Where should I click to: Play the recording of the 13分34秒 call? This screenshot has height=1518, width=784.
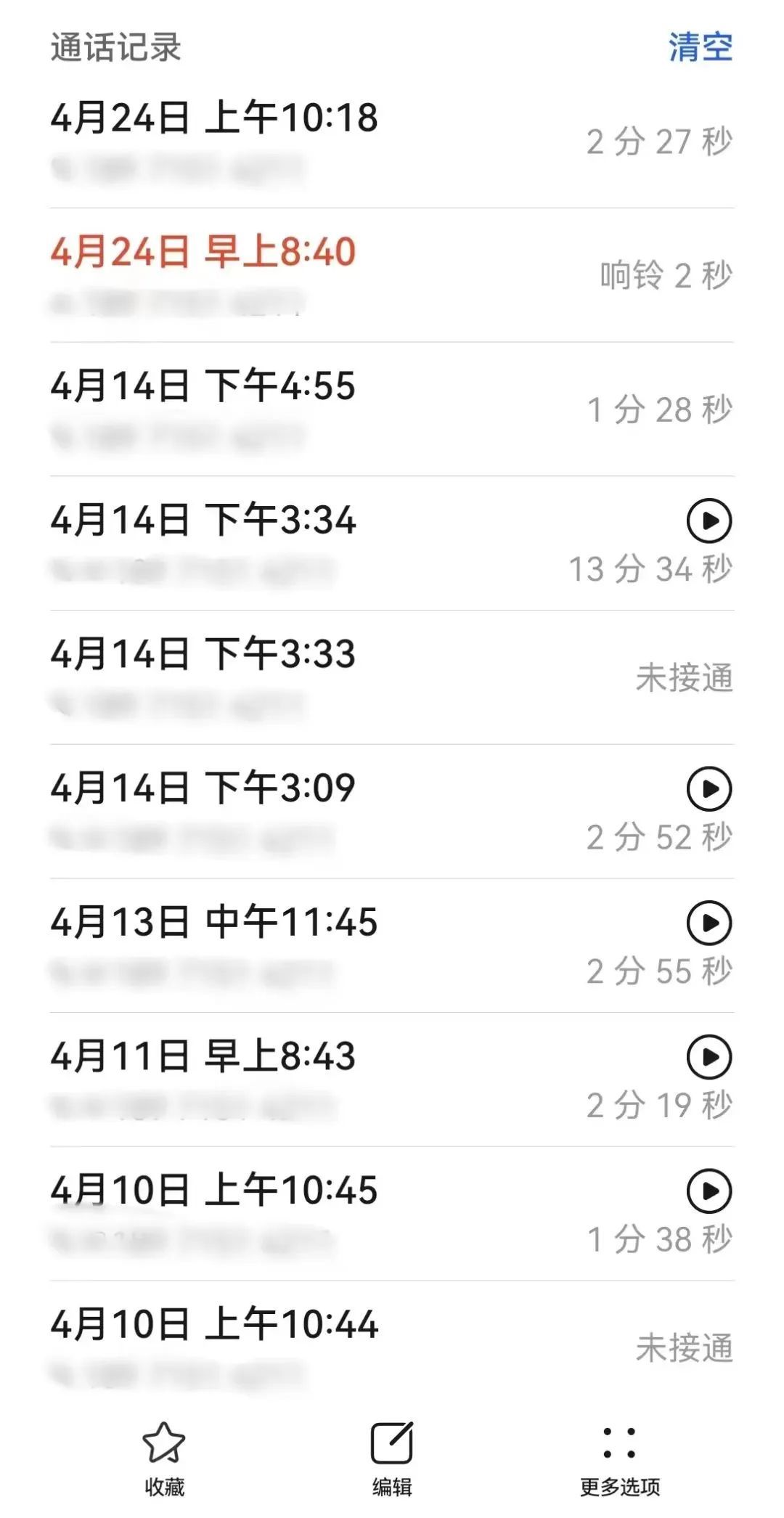pos(710,519)
